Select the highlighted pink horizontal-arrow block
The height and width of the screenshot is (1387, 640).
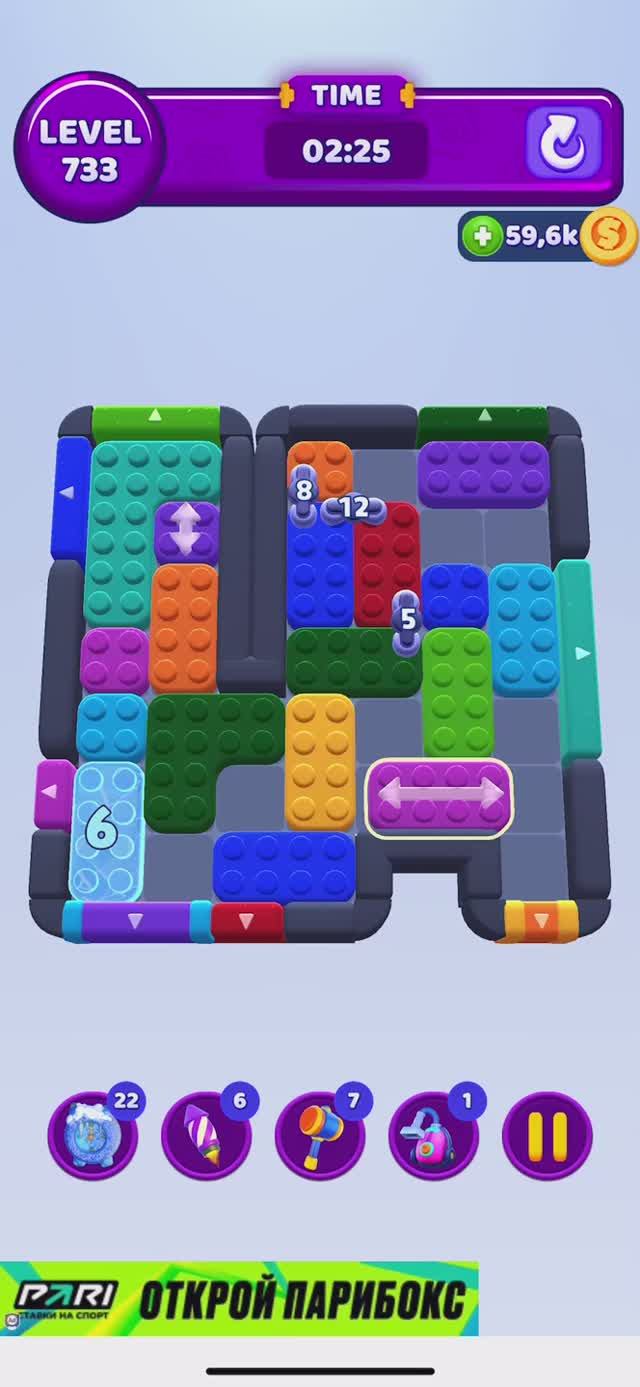click(x=440, y=796)
